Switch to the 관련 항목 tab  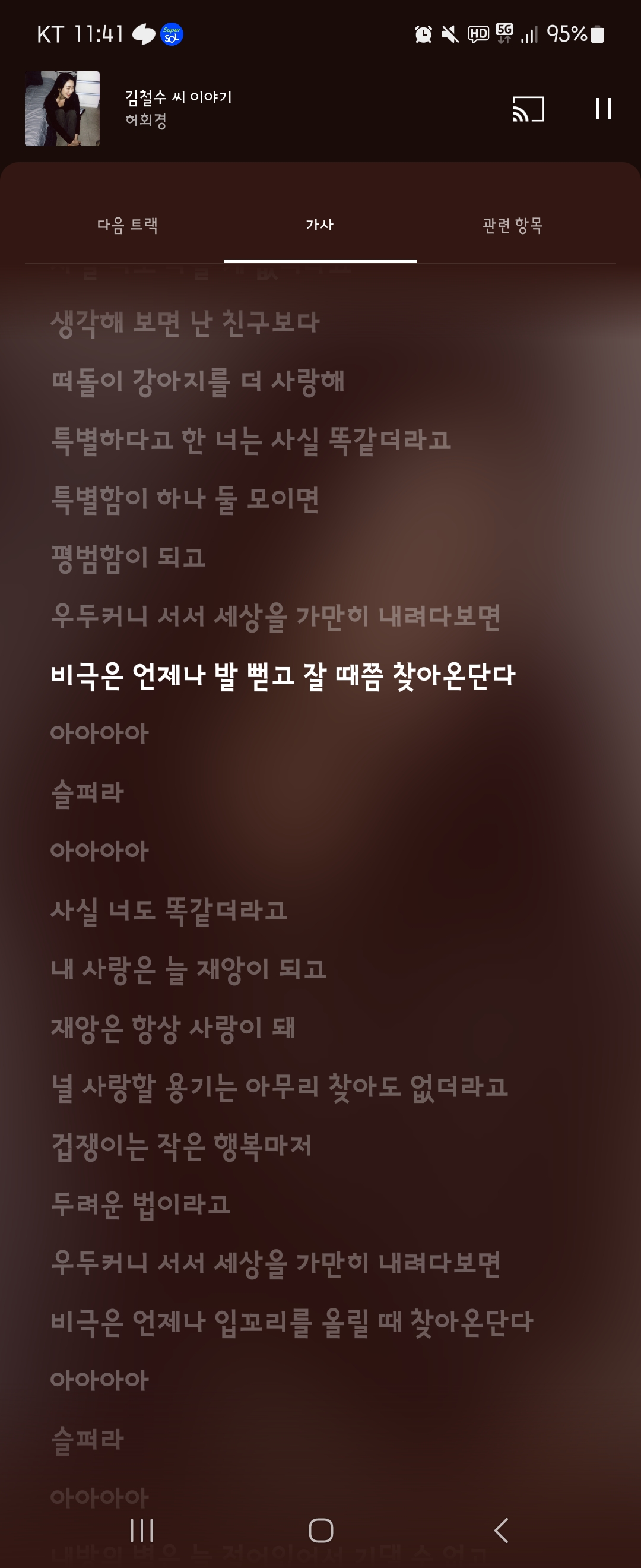click(512, 225)
